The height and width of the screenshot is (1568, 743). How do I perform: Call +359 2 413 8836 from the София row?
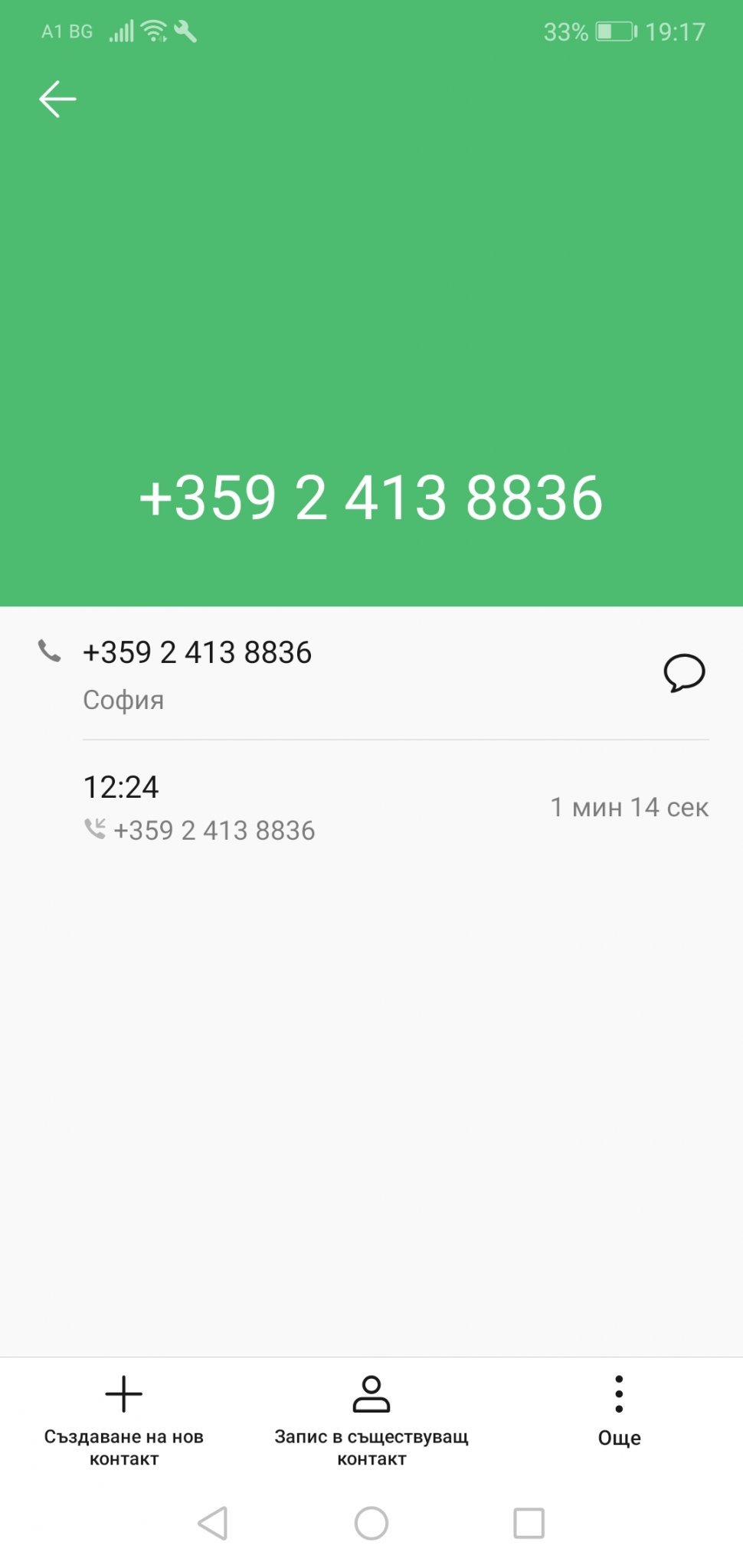pyautogui.click(x=197, y=653)
